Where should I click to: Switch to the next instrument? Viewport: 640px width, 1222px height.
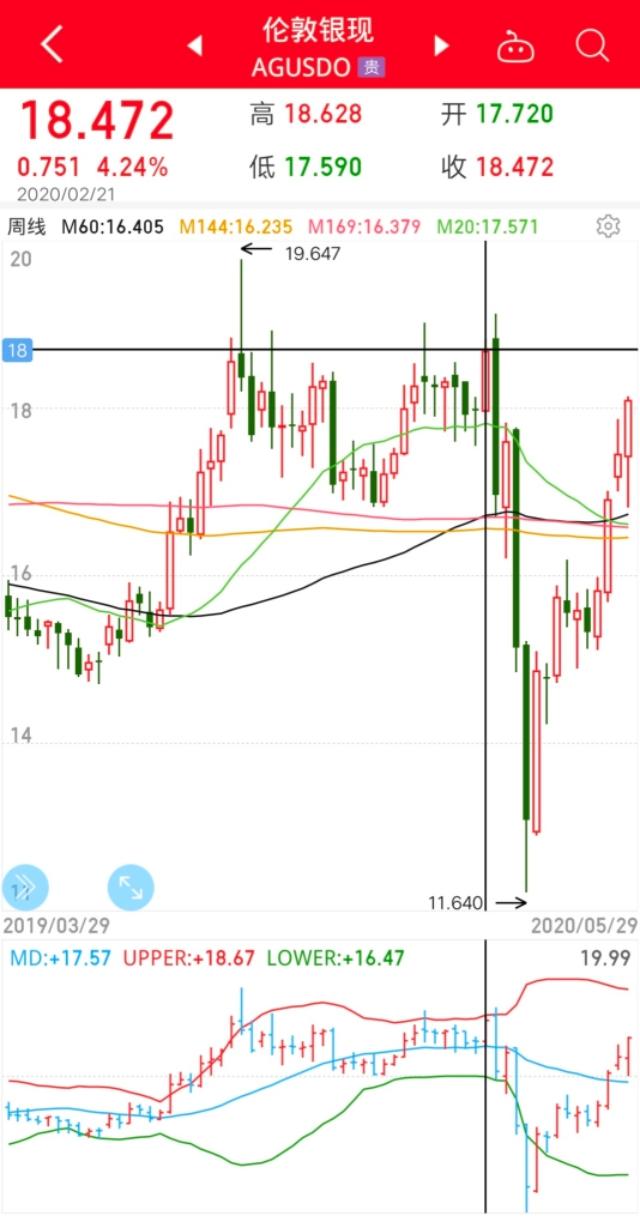pyautogui.click(x=441, y=46)
